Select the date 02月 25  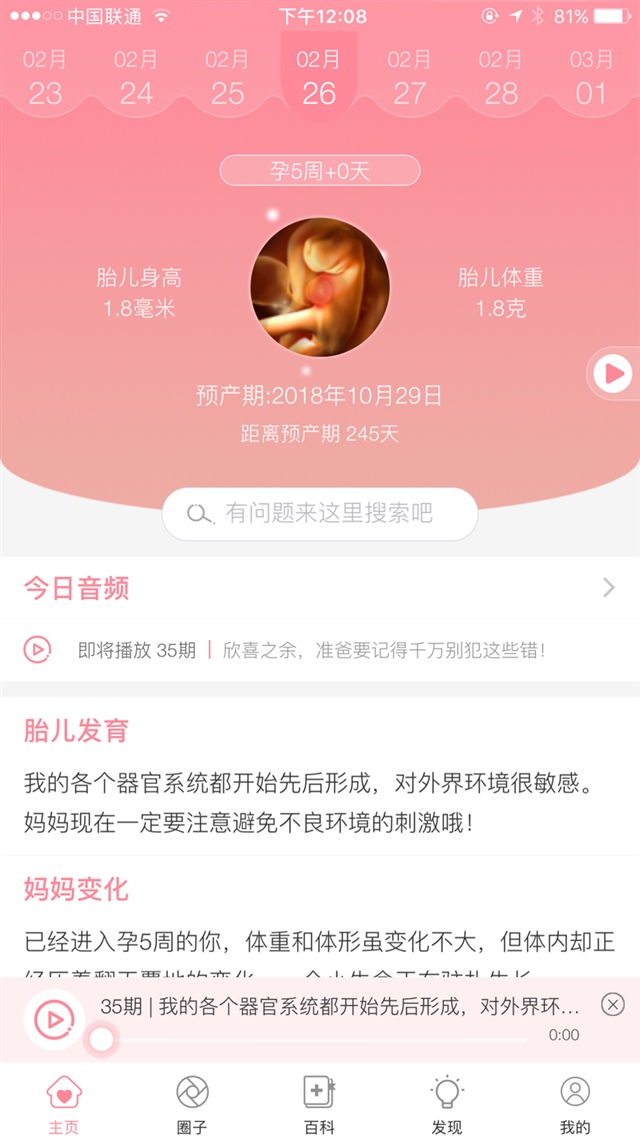click(227, 78)
